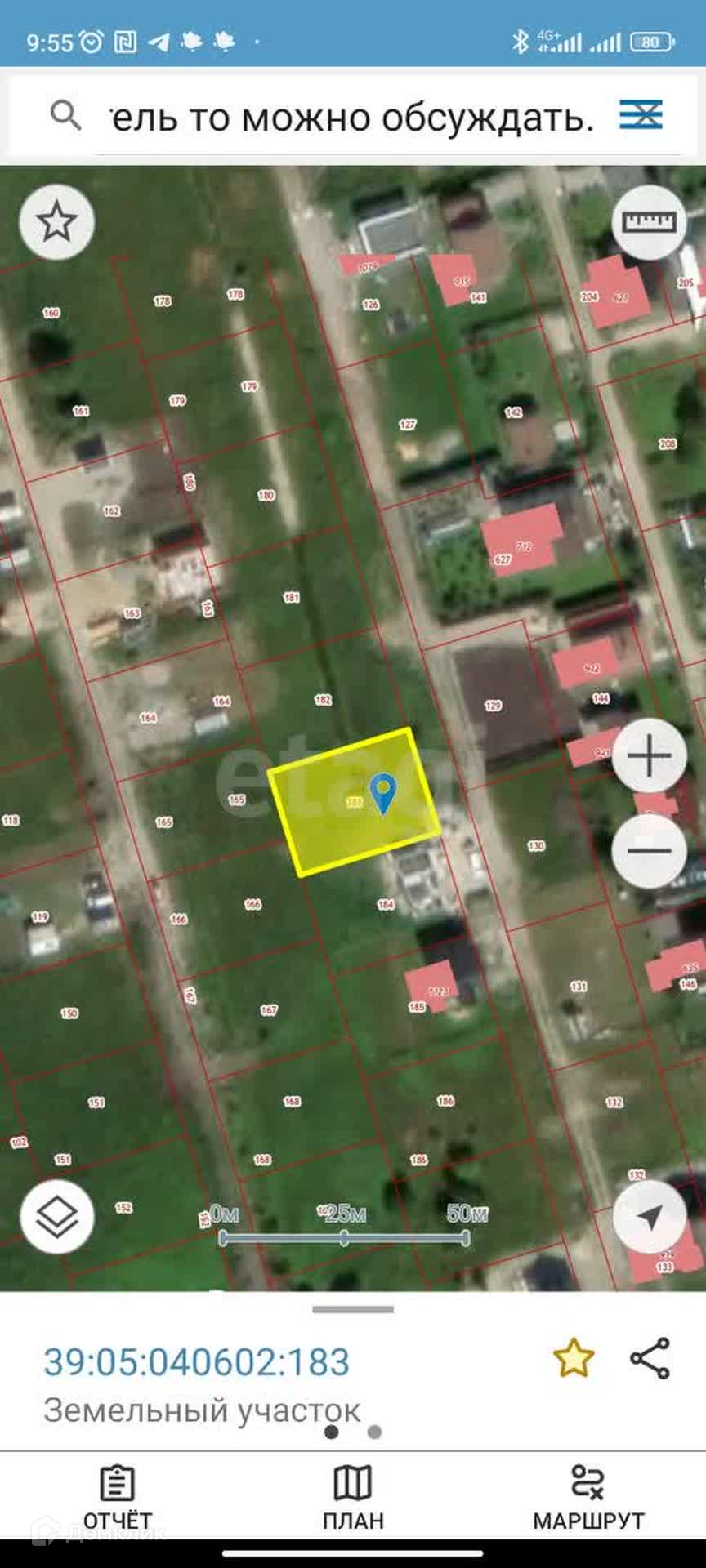Zoom out the map with minus
The image size is (706, 1568).
pyautogui.click(x=650, y=850)
